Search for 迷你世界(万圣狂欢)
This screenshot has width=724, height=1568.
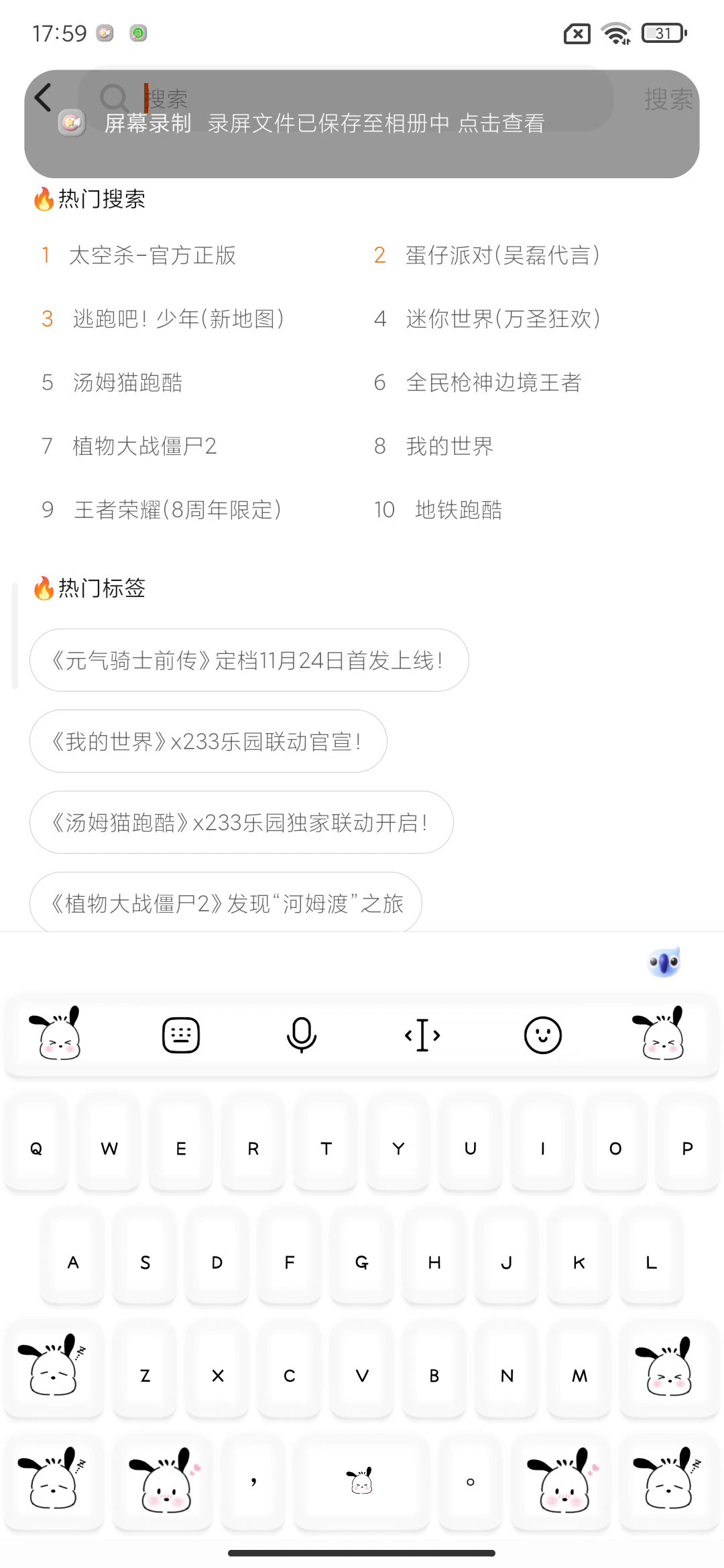[x=502, y=319]
